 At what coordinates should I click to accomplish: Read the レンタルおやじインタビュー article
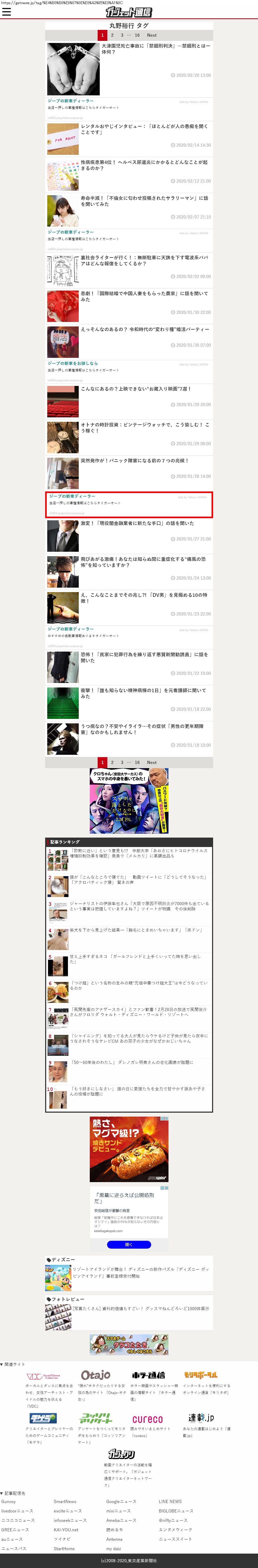(145, 129)
